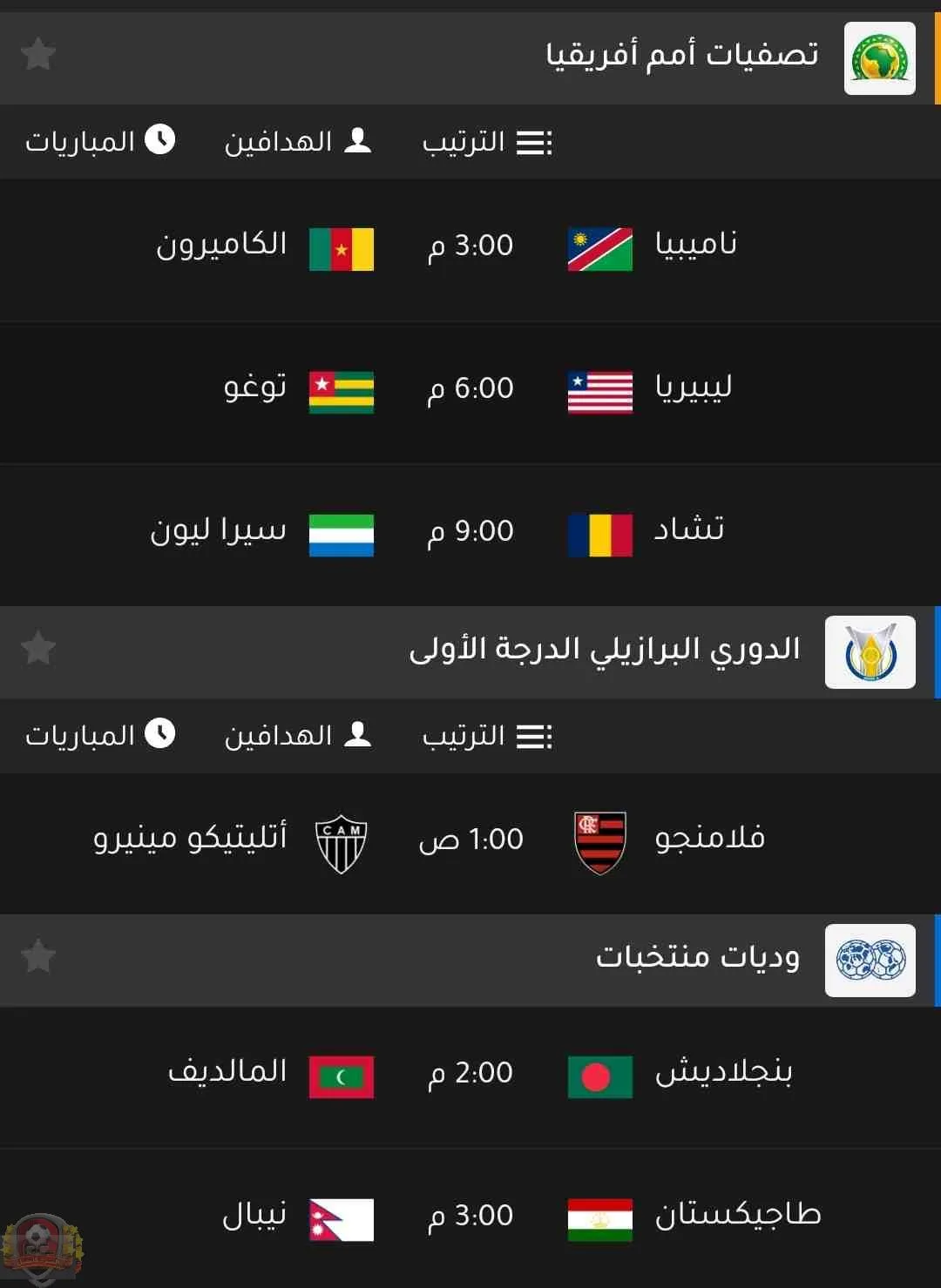The height and width of the screenshot is (1288, 941).
Task: Open the international friendlies (وديات منتخبات) icon
Action: pos(870,961)
